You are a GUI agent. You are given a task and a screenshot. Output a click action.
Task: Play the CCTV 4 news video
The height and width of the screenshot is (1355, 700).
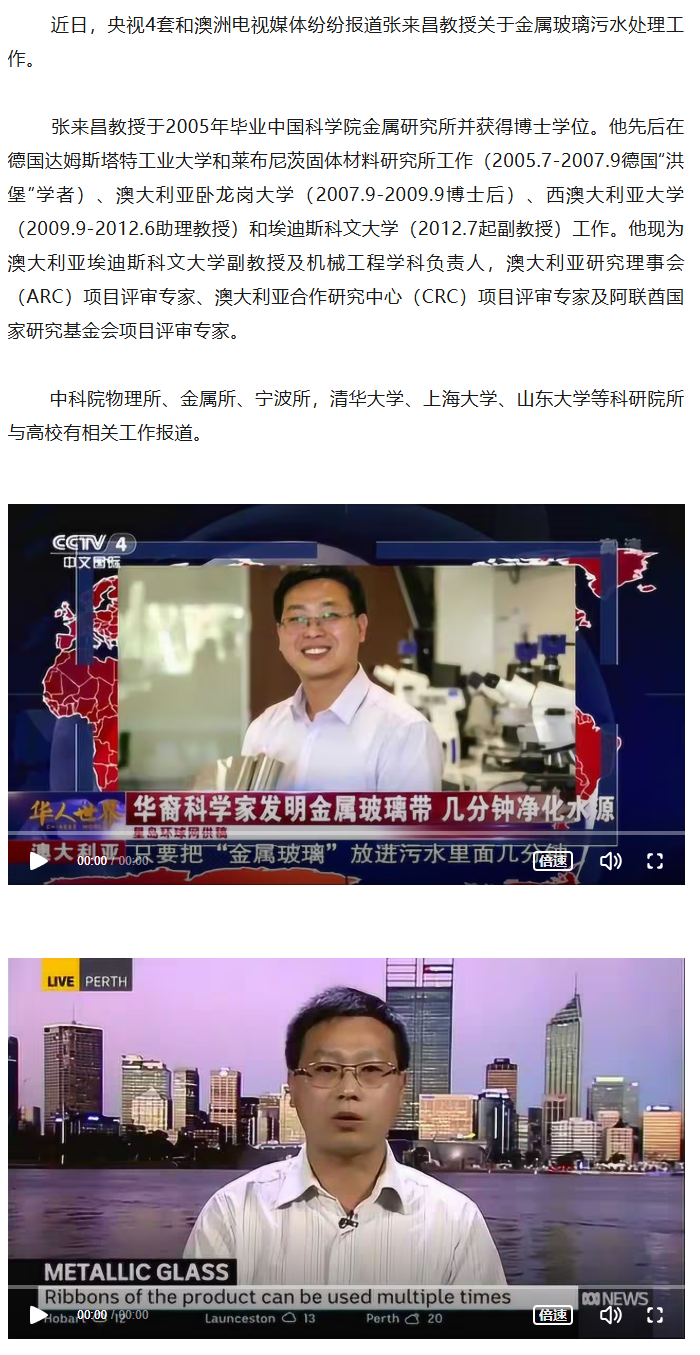pos(38,861)
